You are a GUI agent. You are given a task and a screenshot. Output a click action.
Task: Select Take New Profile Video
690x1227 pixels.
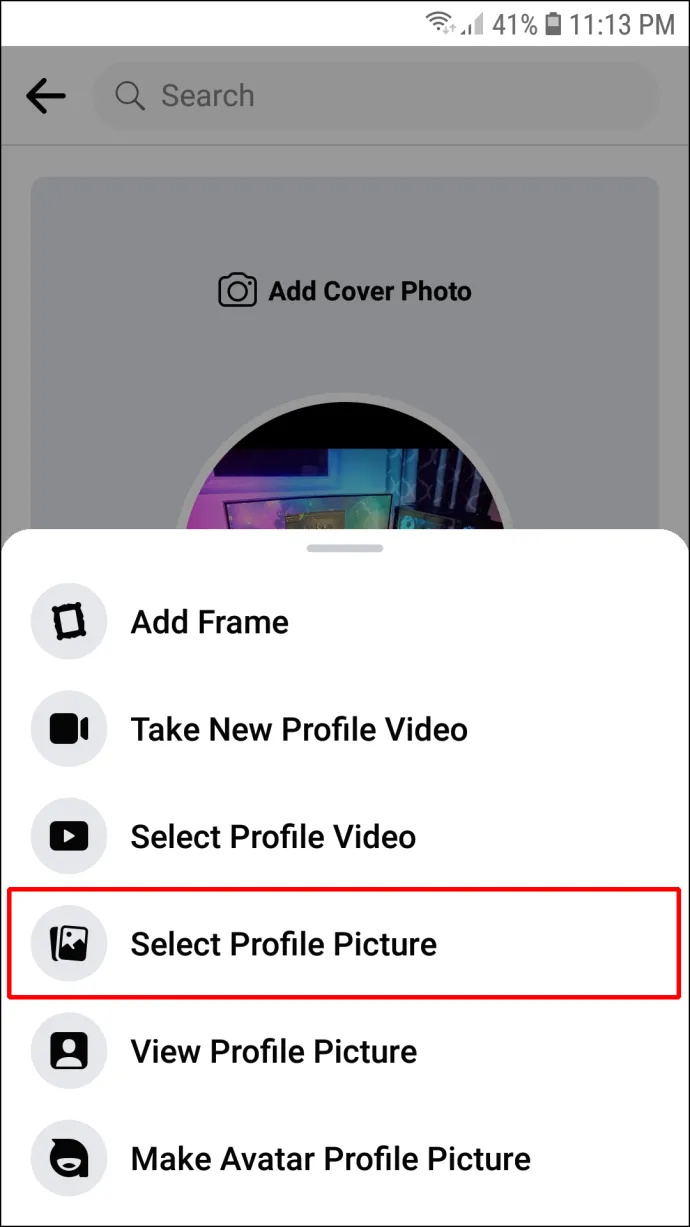345,729
